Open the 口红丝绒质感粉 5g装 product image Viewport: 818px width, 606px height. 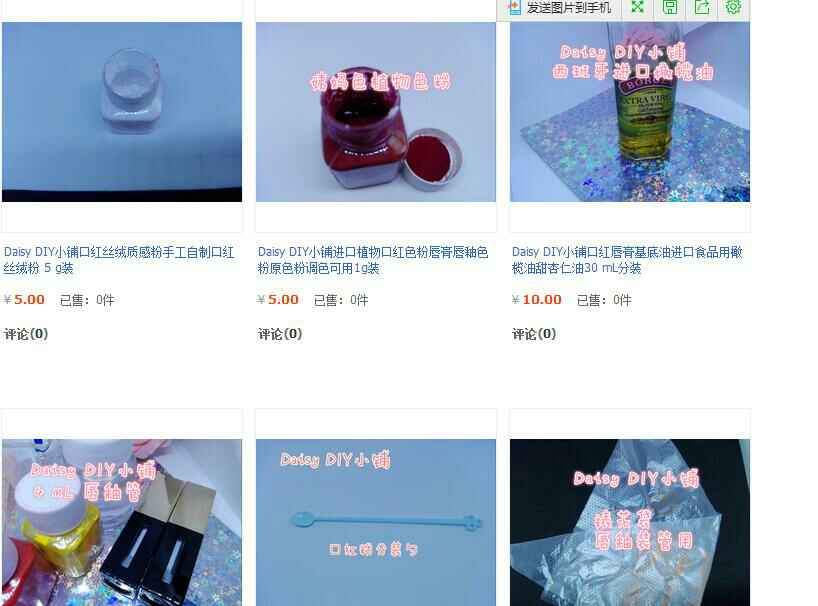[x=122, y=112]
